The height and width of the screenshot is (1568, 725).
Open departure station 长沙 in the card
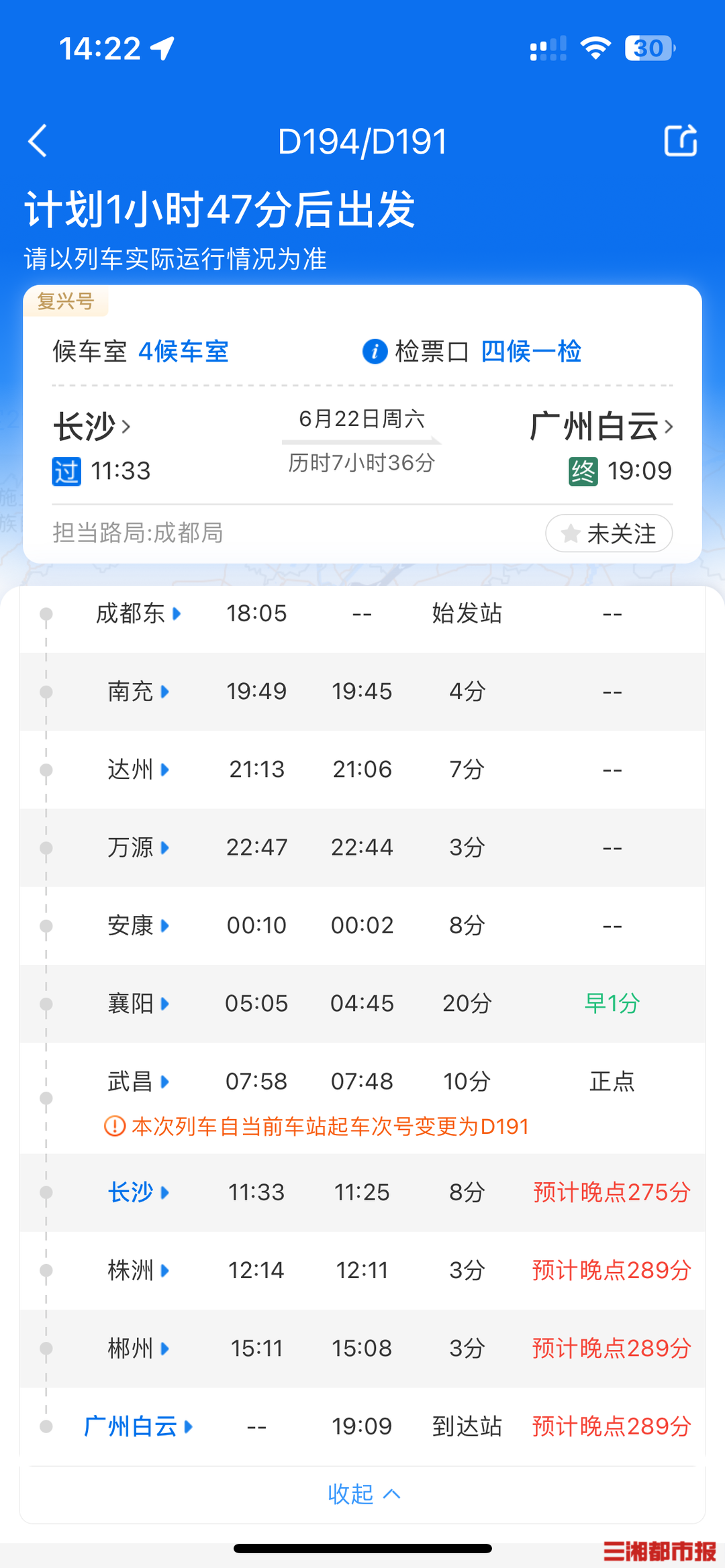click(92, 427)
